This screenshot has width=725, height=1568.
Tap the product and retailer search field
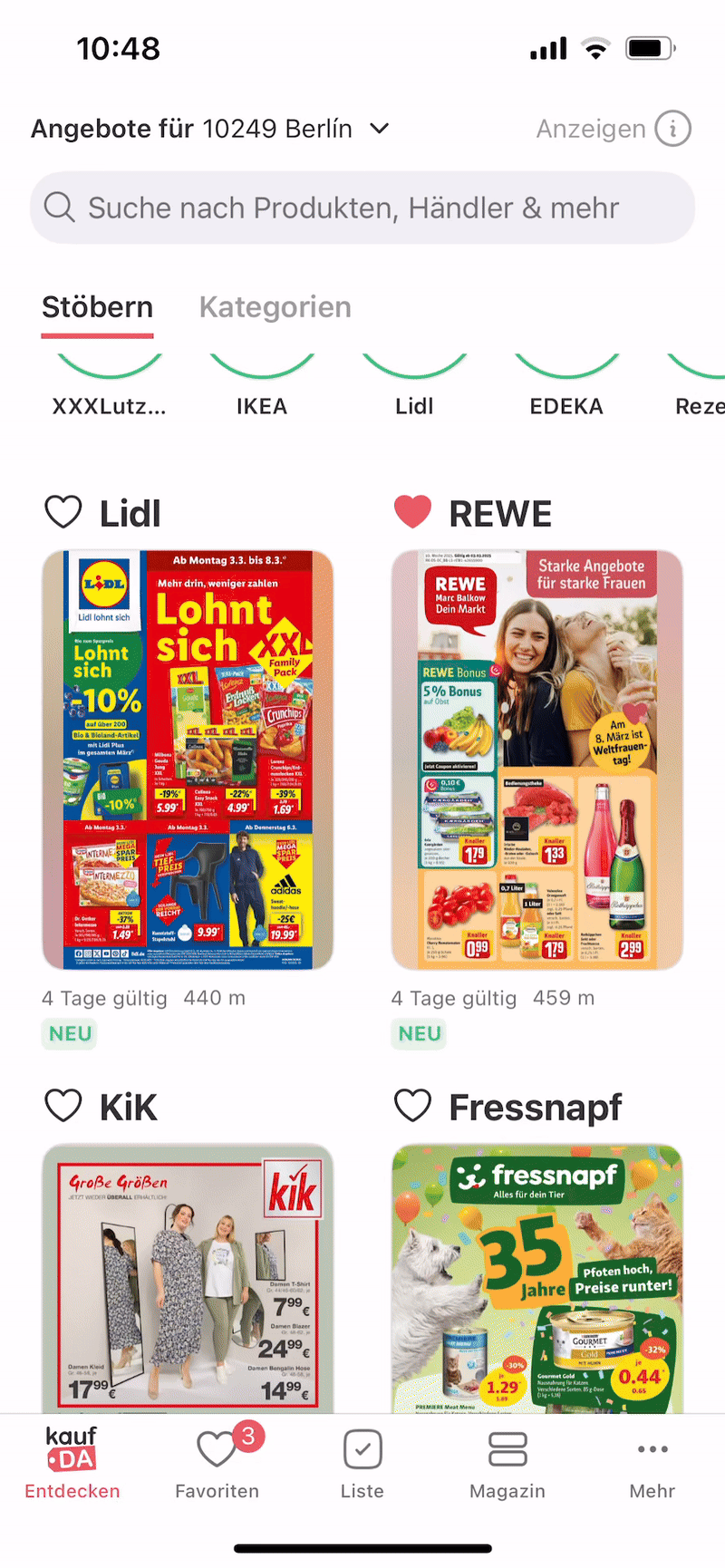pyautogui.click(x=362, y=208)
